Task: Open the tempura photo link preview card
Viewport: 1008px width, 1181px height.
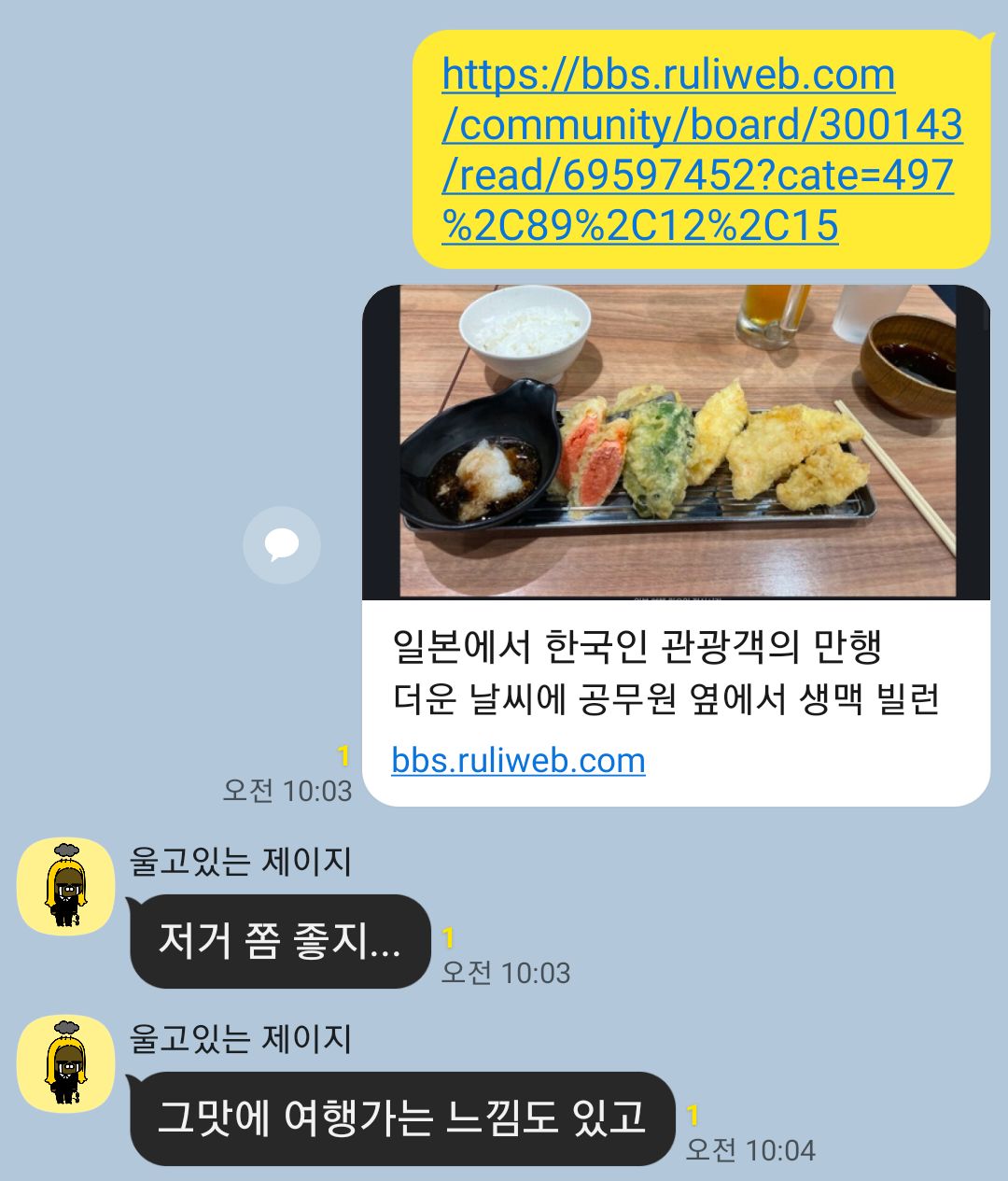Action: pyautogui.click(x=678, y=442)
